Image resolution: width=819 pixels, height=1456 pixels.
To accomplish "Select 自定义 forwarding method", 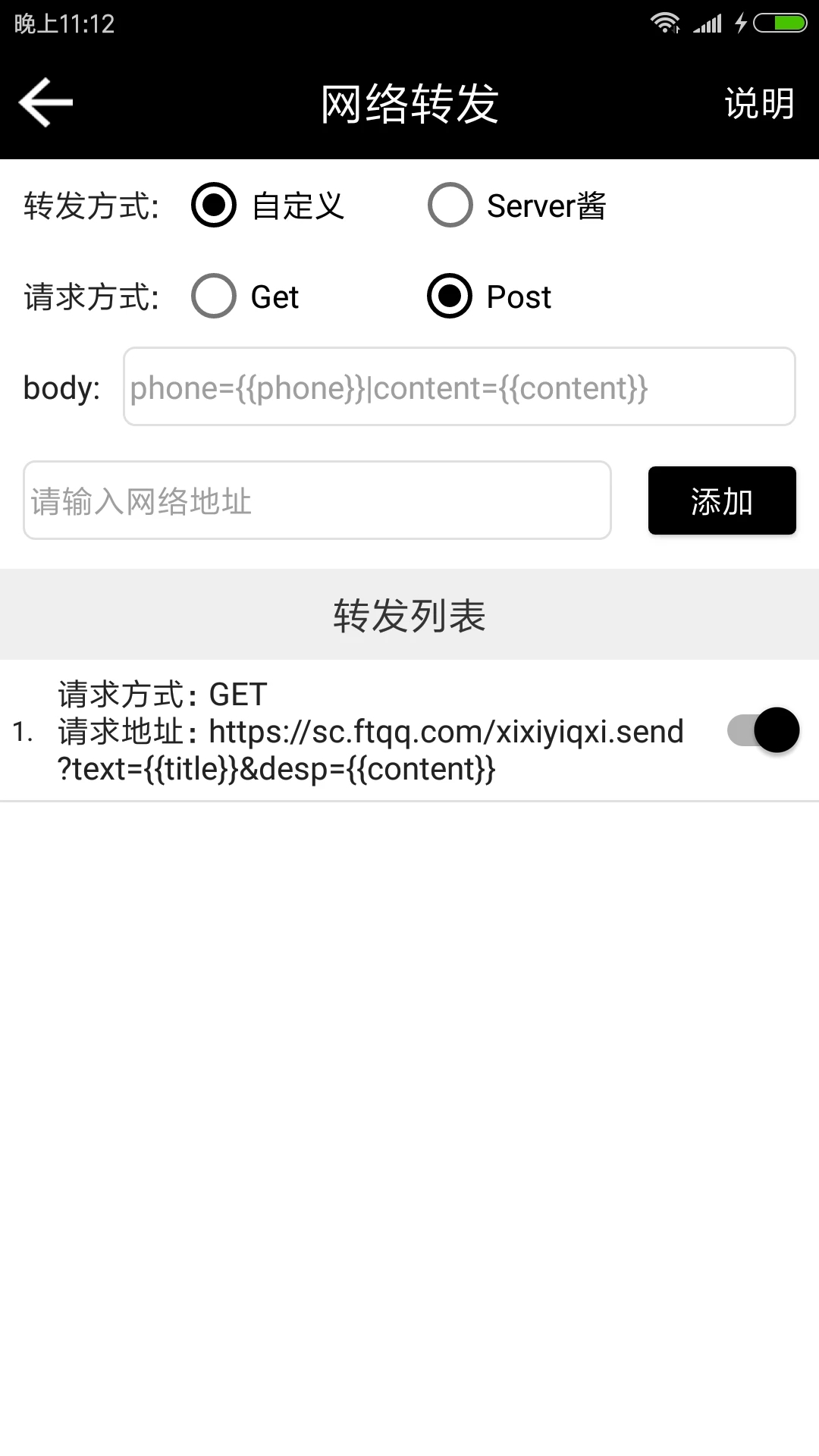I will point(214,205).
